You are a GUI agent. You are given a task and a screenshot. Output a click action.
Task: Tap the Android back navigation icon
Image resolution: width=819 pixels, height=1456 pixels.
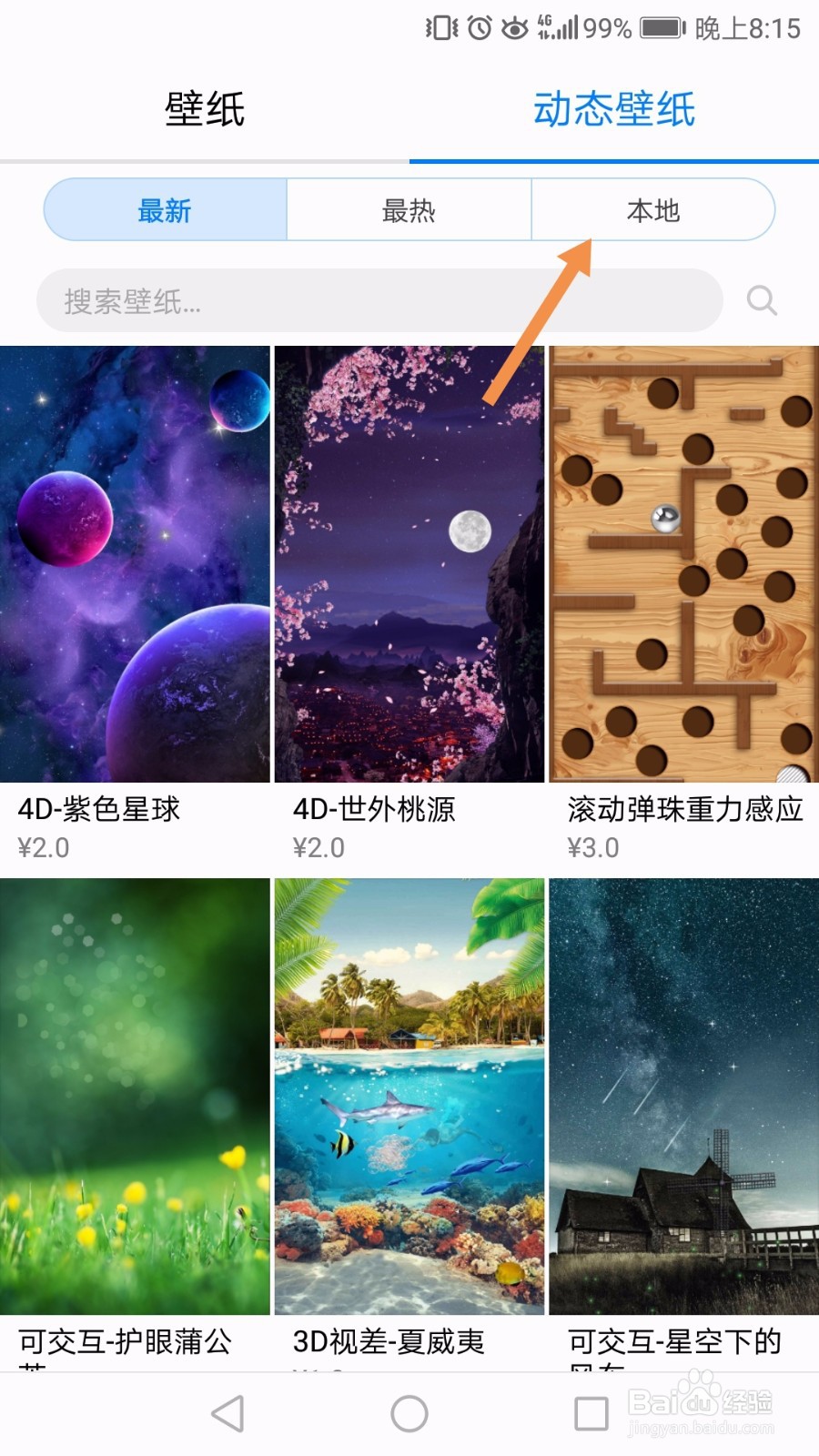click(x=225, y=1413)
